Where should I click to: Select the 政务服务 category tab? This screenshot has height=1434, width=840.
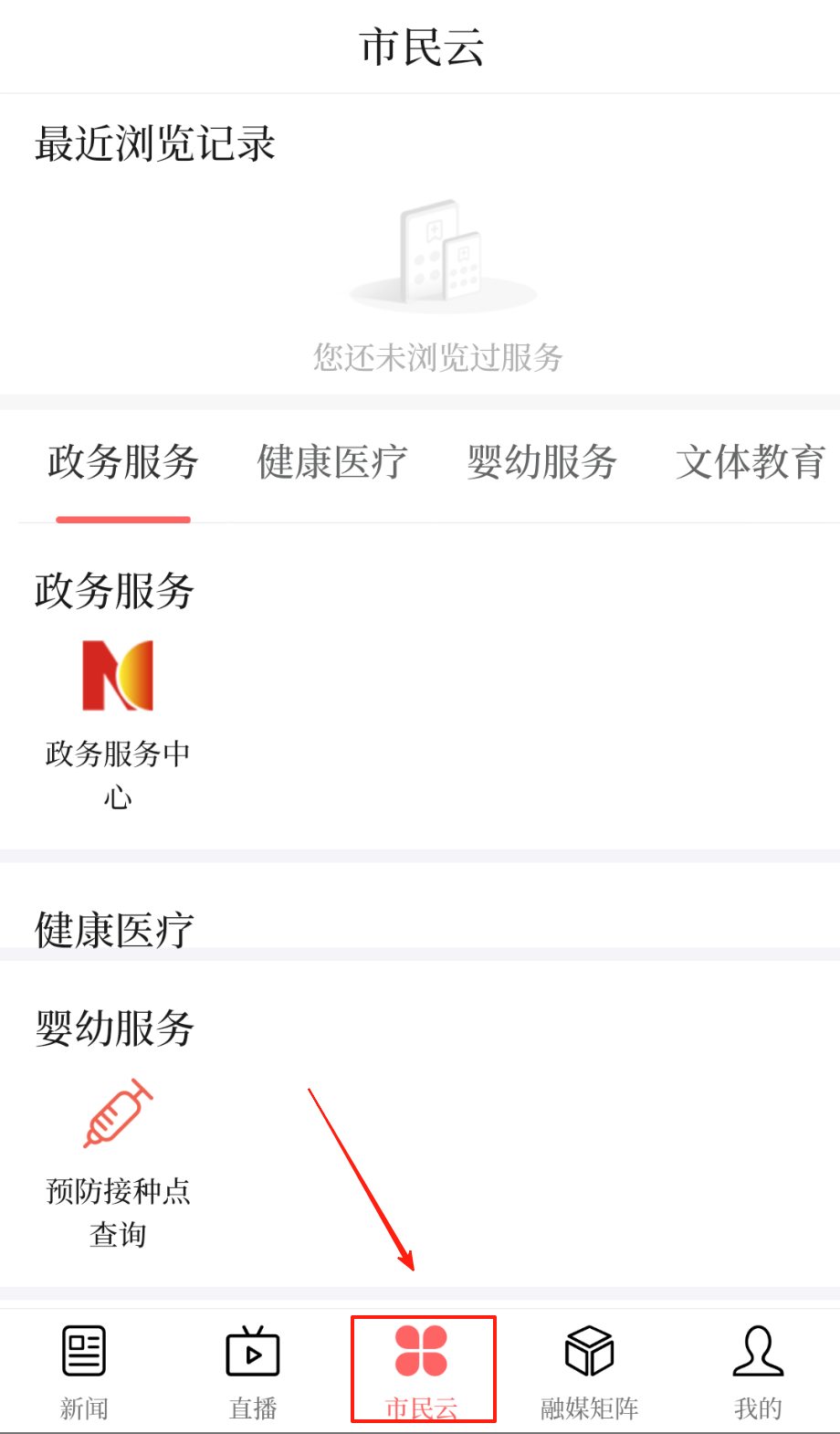(123, 462)
